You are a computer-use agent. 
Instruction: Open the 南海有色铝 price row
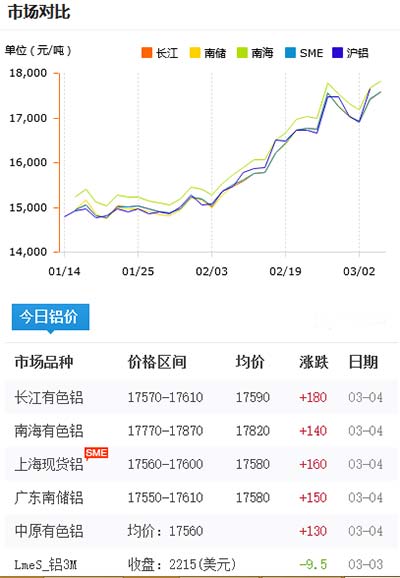click(202, 431)
